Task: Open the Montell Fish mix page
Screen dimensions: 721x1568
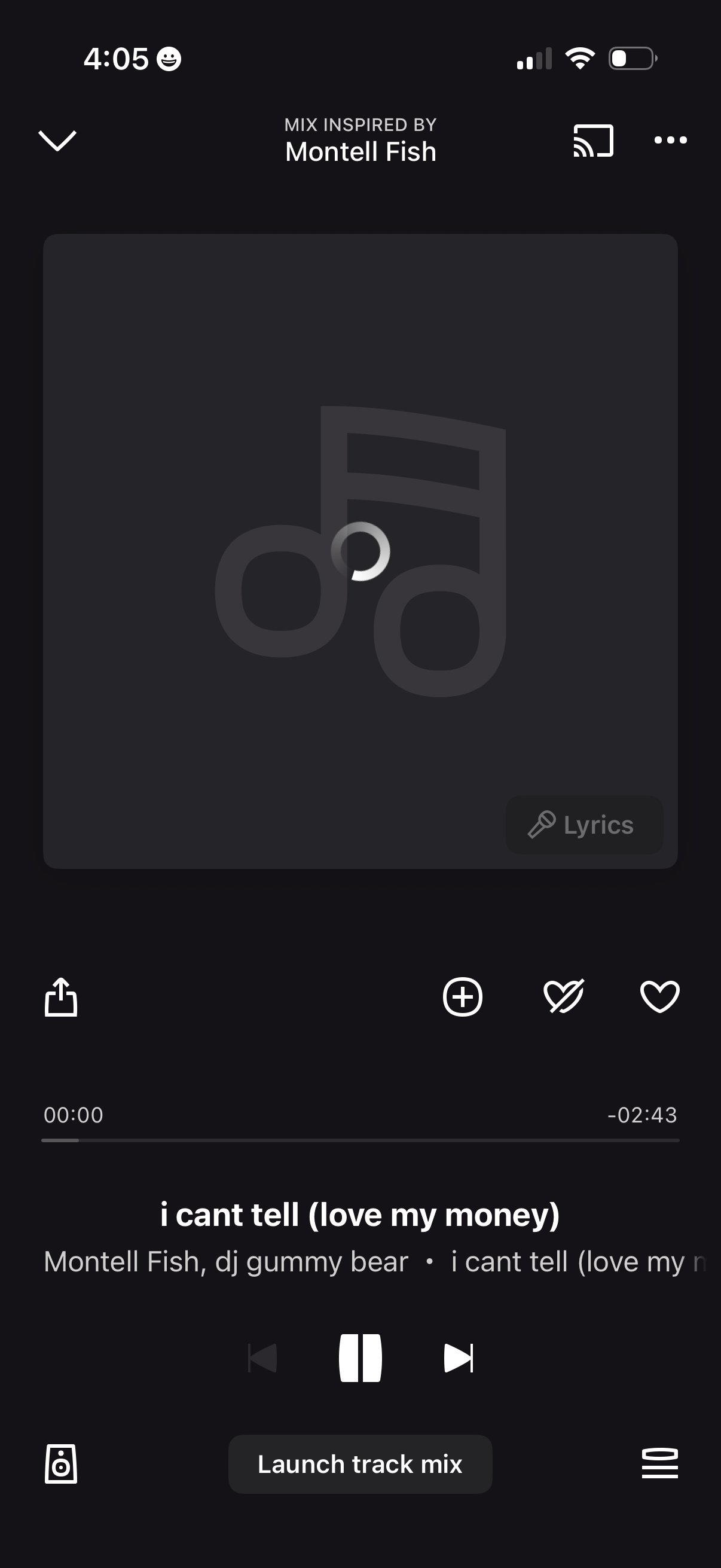Action: click(360, 151)
